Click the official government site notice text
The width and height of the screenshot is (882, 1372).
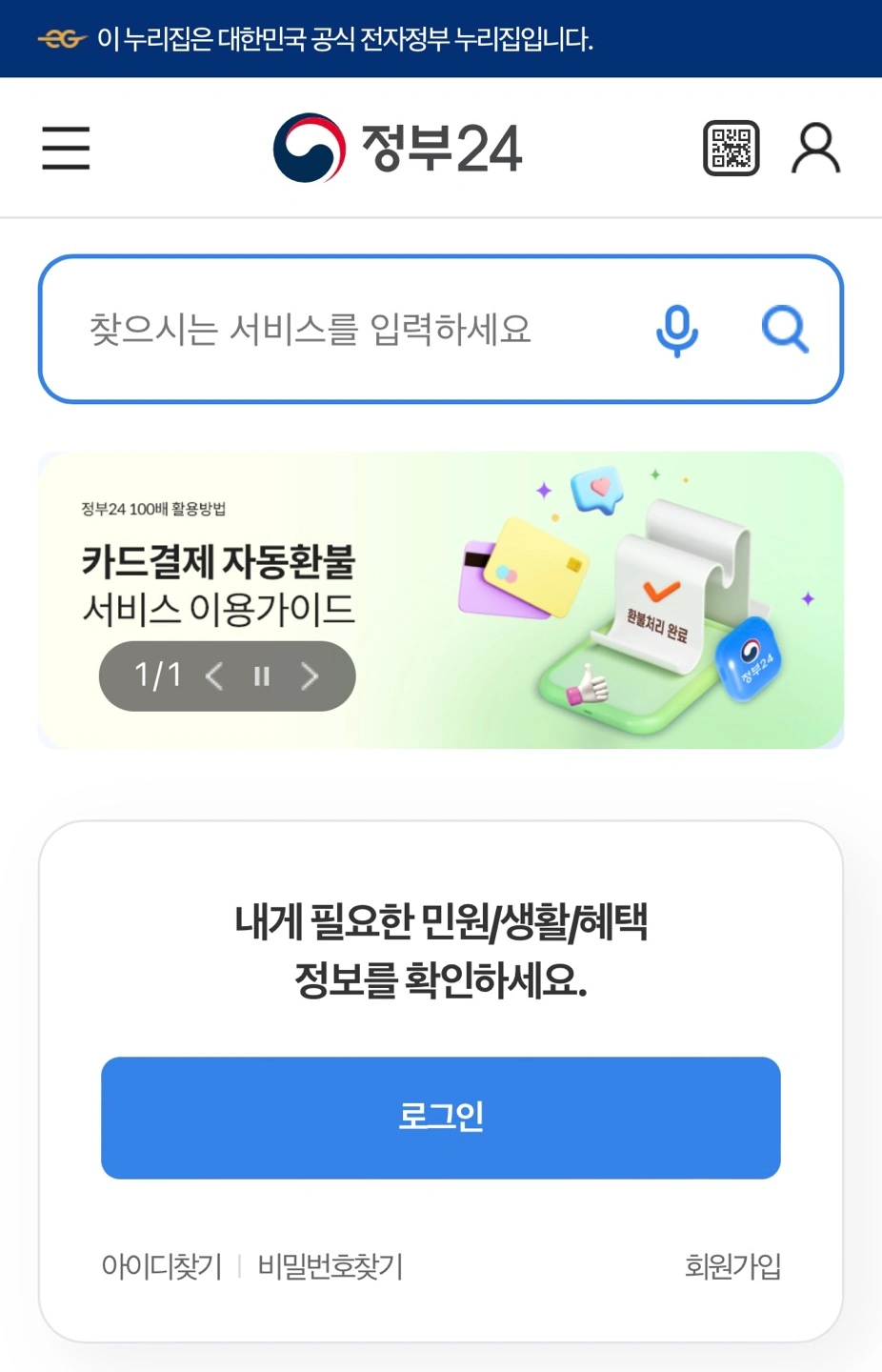click(x=341, y=38)
